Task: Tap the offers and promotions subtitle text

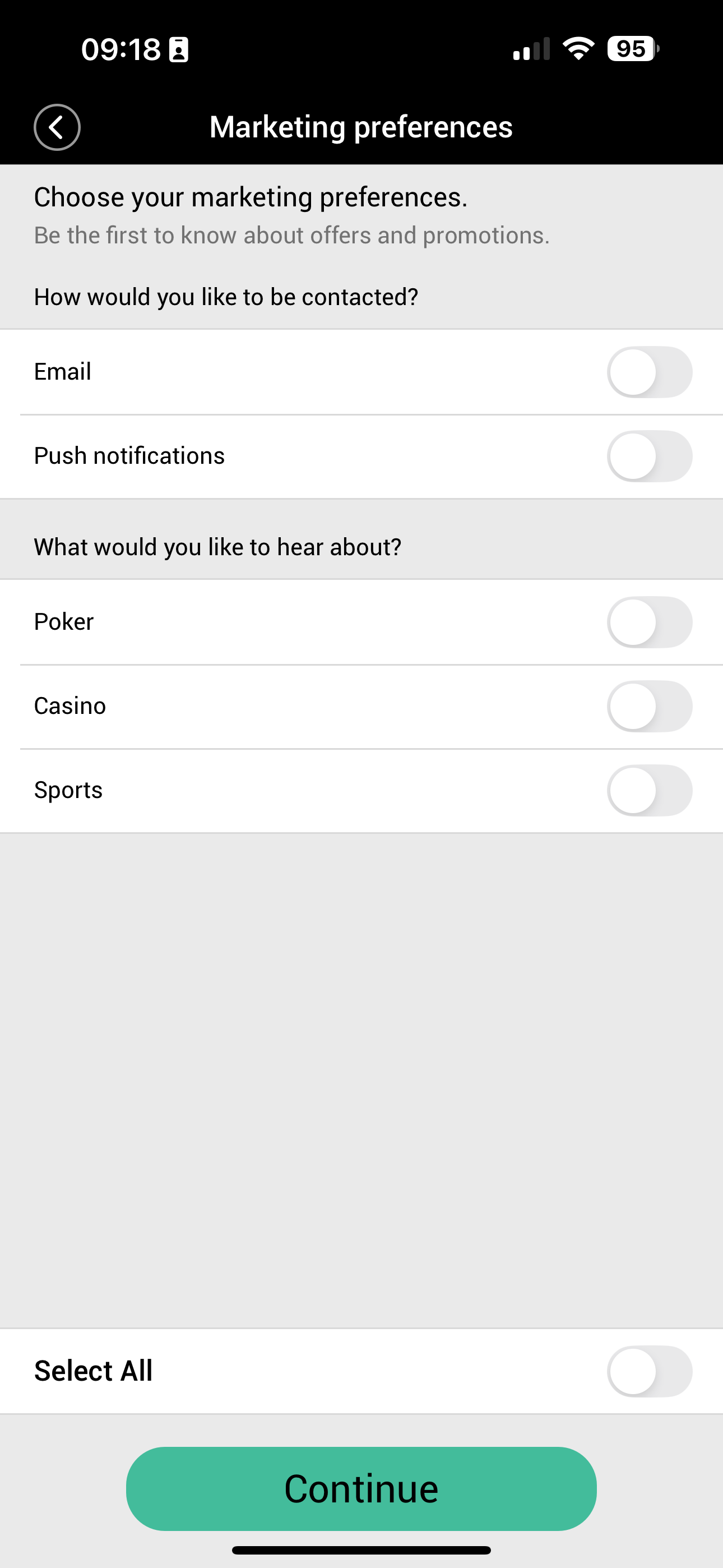Action: pos(291,235)
